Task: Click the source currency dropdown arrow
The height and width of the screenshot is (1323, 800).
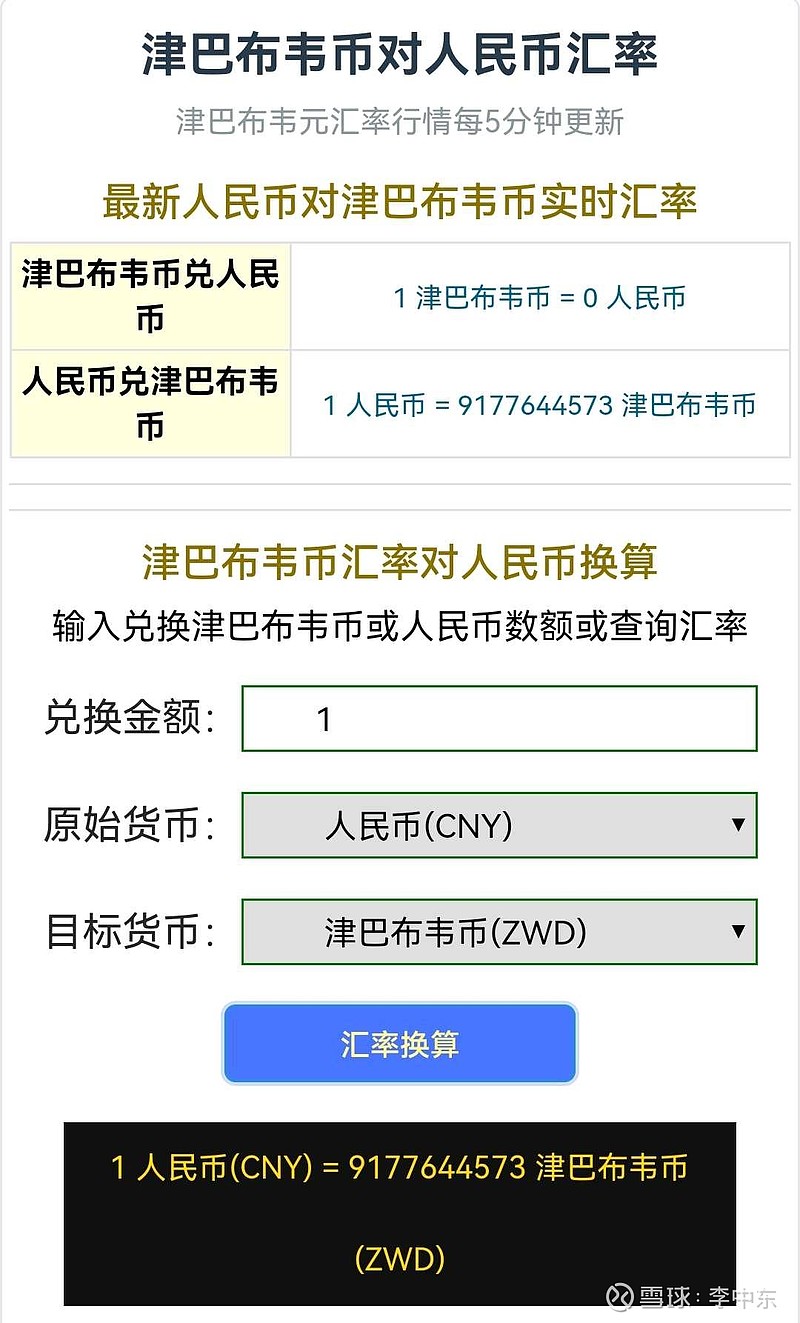Action: (738, 825)
